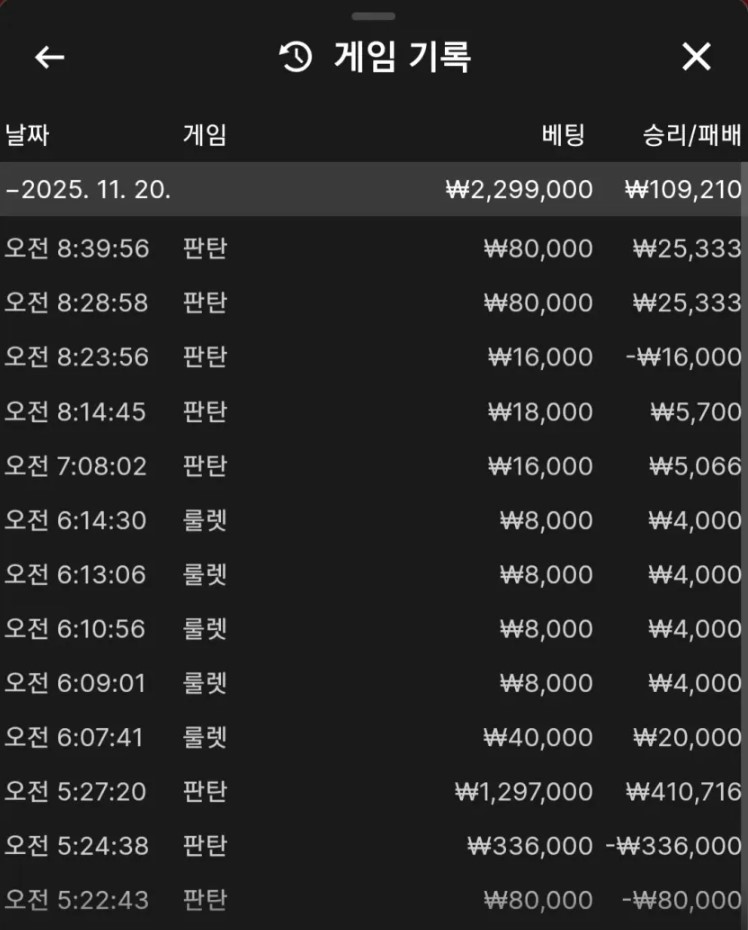View the 5:27:20 판탄 ₩1,297,000 bet details
Screen dimensions: 748x930
point(373,792)
